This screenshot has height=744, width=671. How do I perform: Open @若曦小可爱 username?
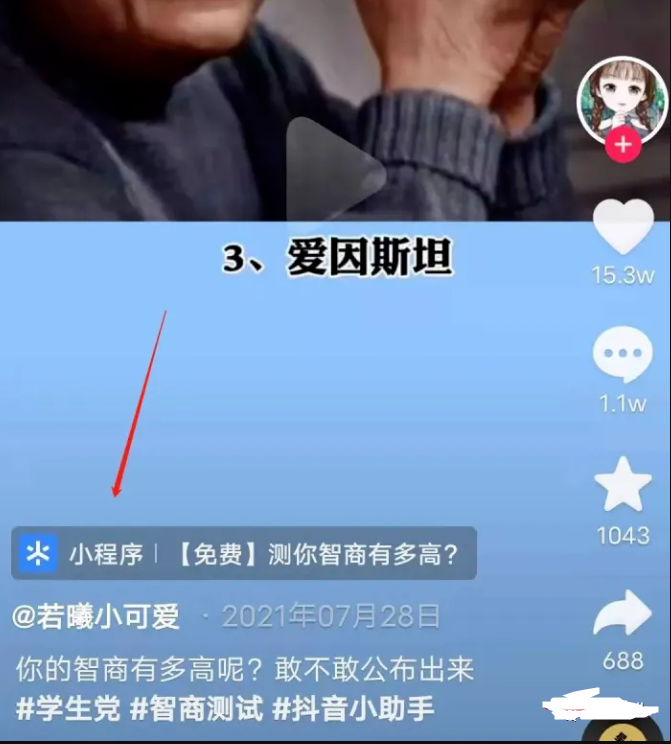click(x=96, y=616)
